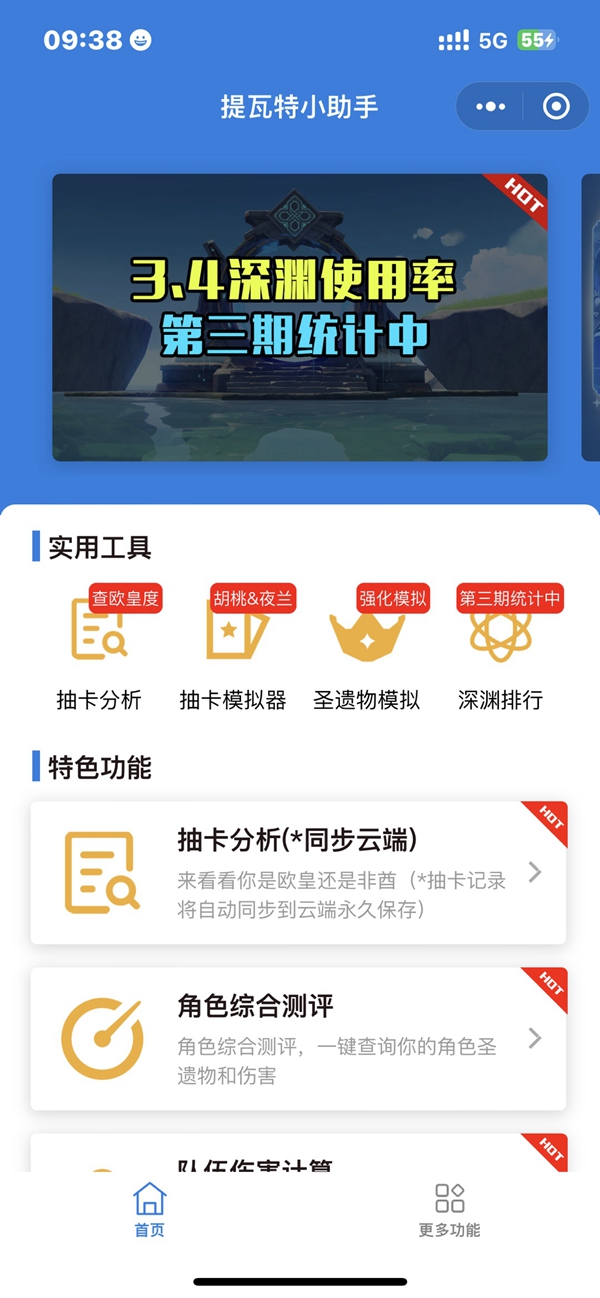Open the mini program more-options menu
Screen dimensions: 600x1298
[x=490, y=106]
